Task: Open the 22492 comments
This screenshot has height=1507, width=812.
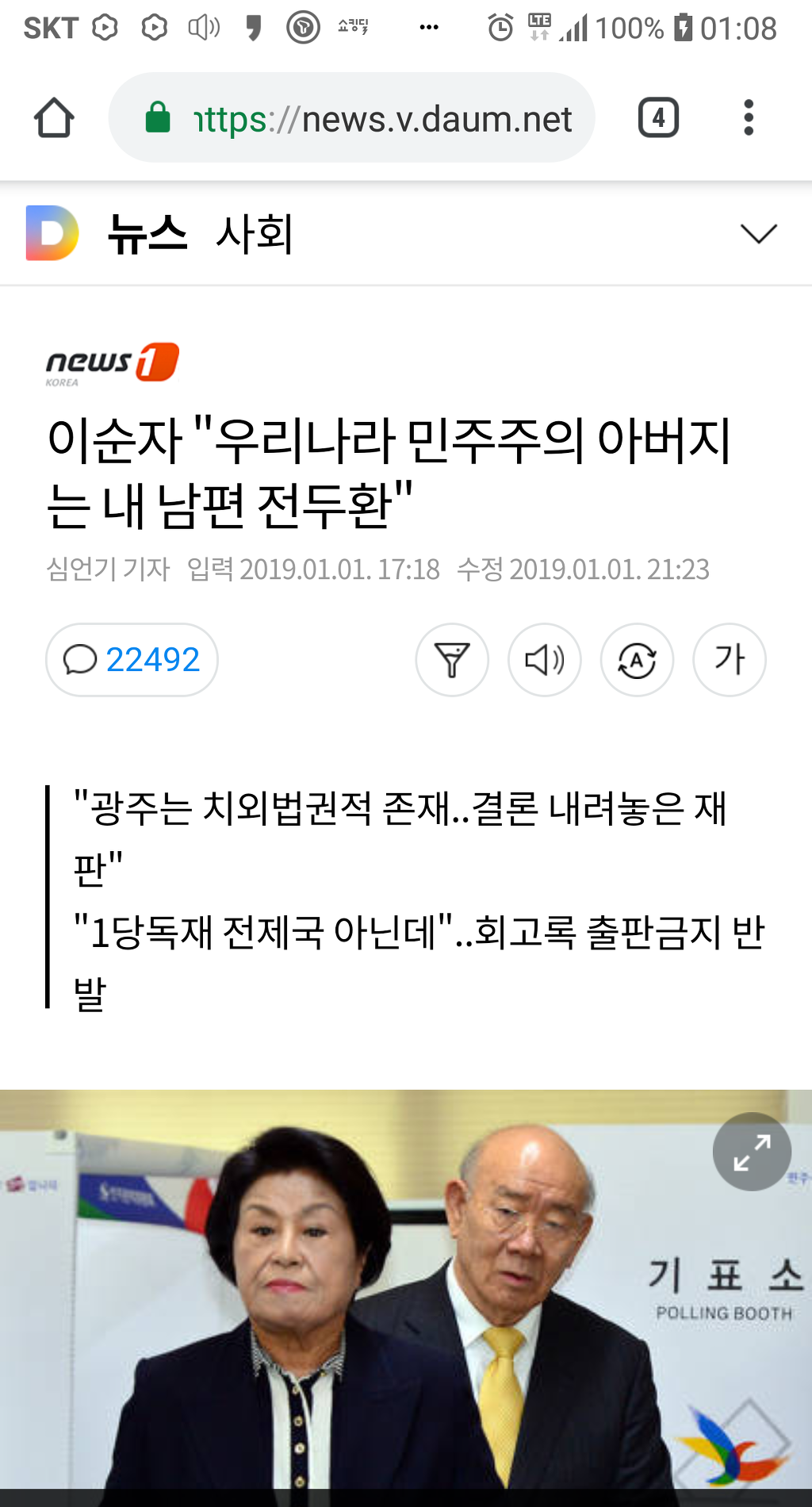Action: (132, 659)
